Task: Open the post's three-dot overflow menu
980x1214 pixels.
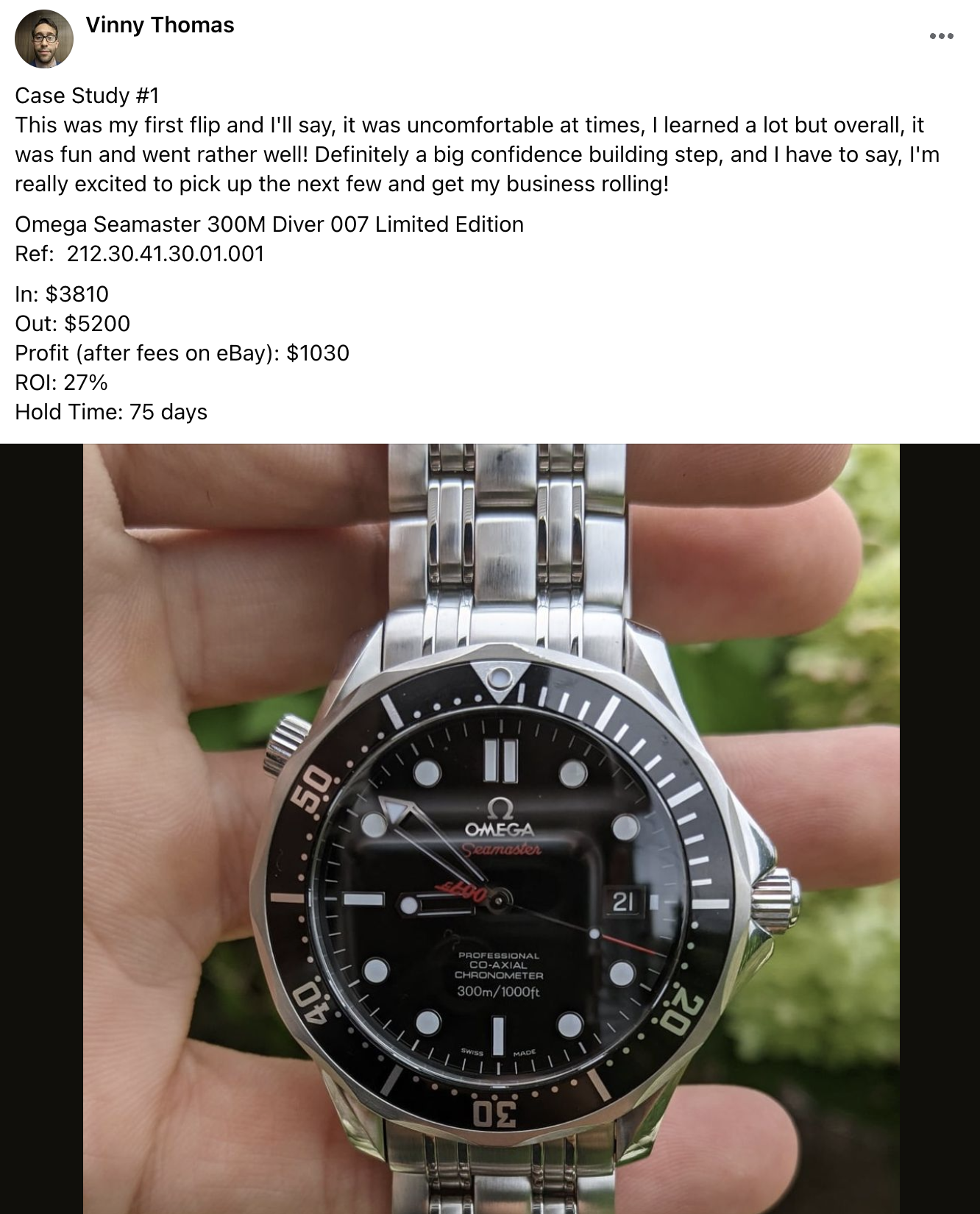Action: (x=941, y=36)
